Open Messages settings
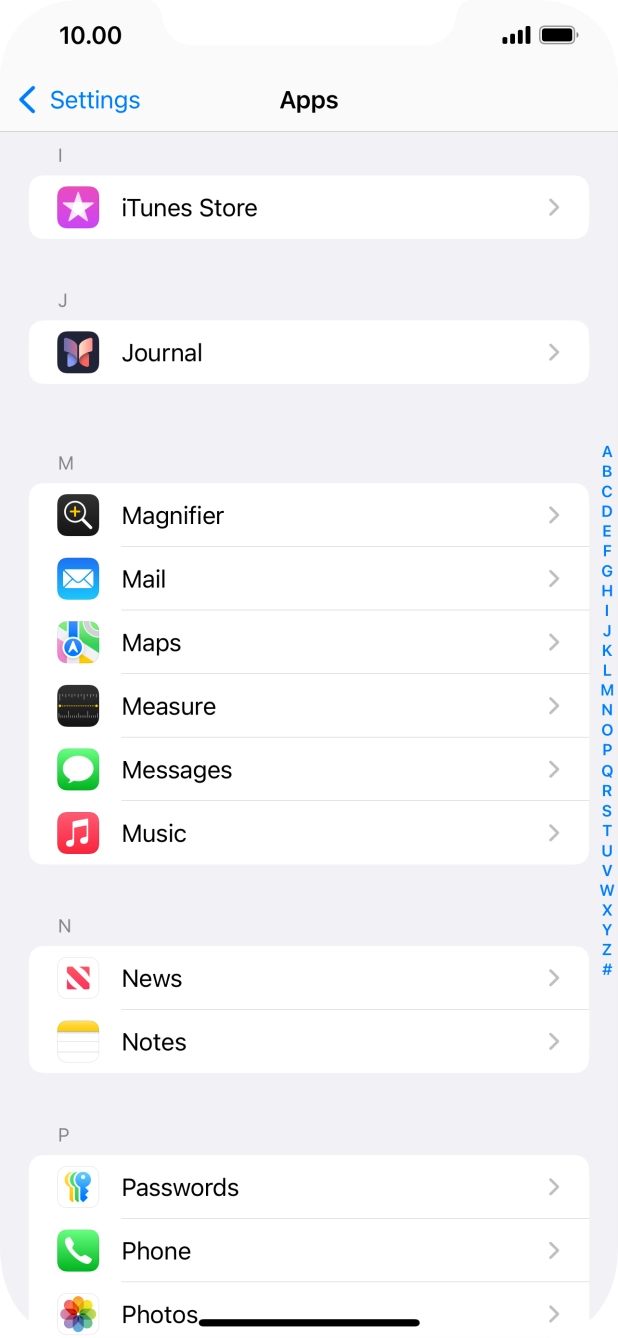 click(x=308, y=770)
